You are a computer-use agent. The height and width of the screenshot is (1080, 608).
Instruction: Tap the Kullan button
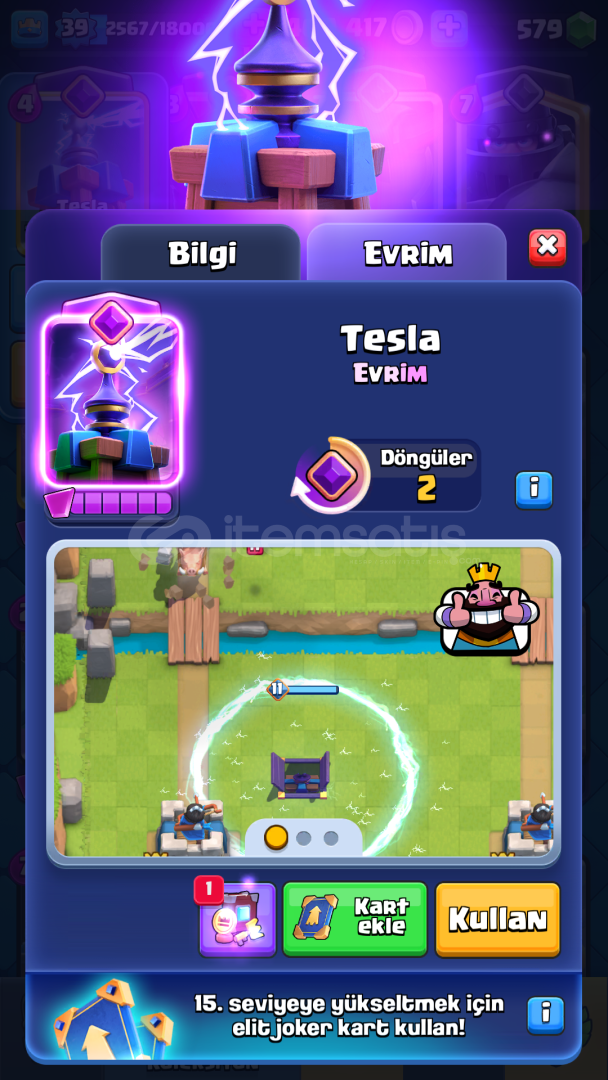pos(498,920)
